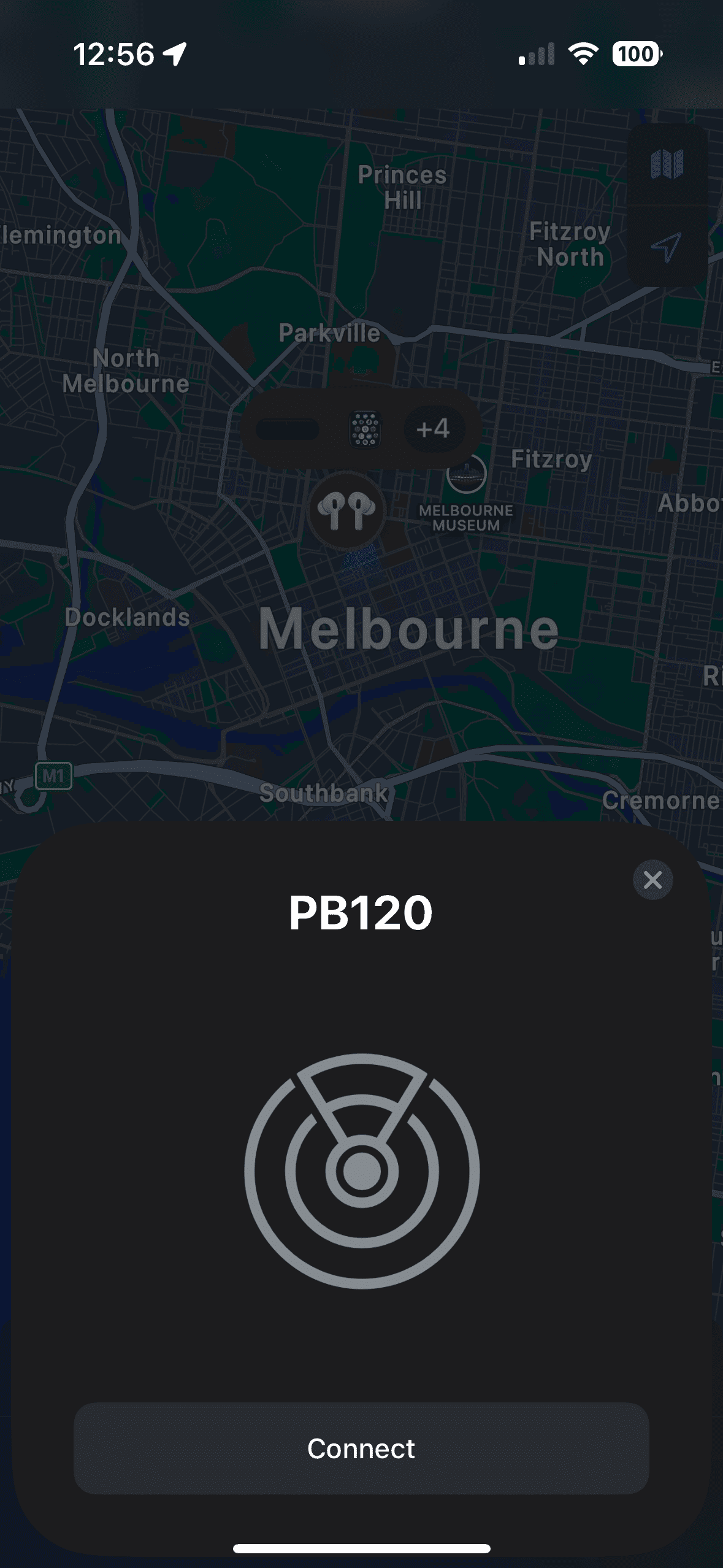Expand the +4 devices cluster
The image size is (723, 1568).
433,429
